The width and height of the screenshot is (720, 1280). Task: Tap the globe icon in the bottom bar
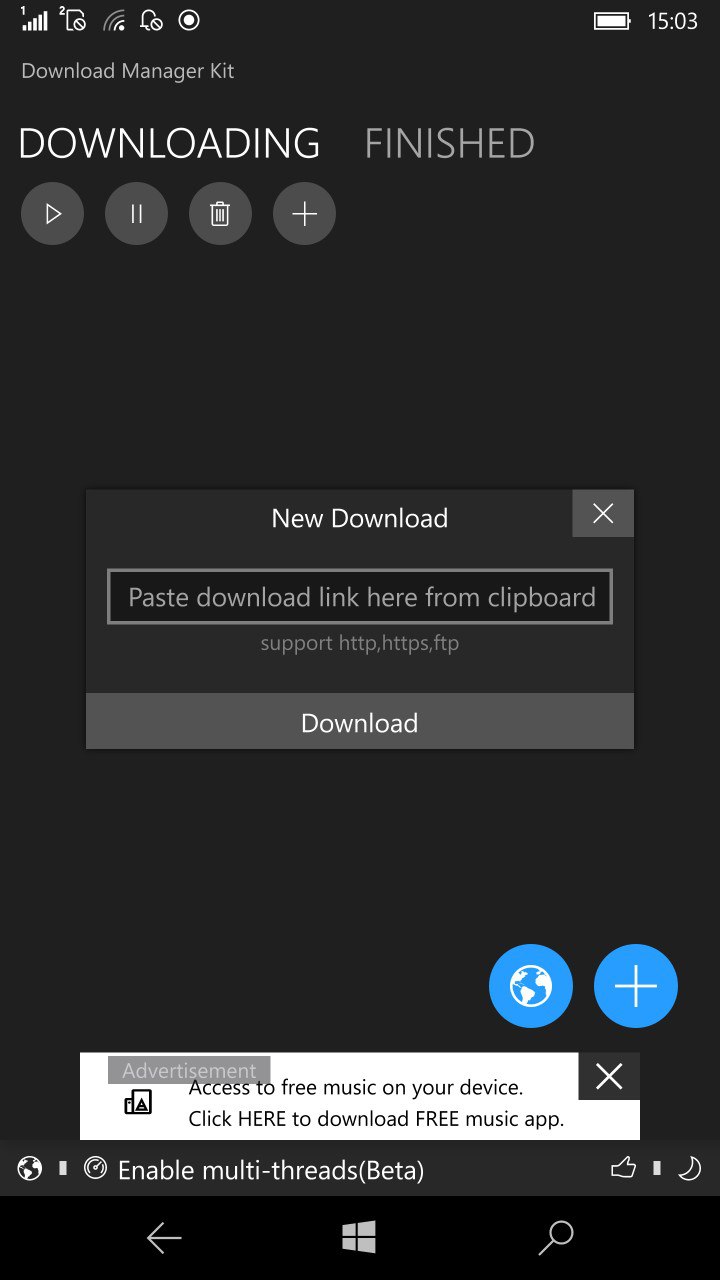coord(30,1168)
